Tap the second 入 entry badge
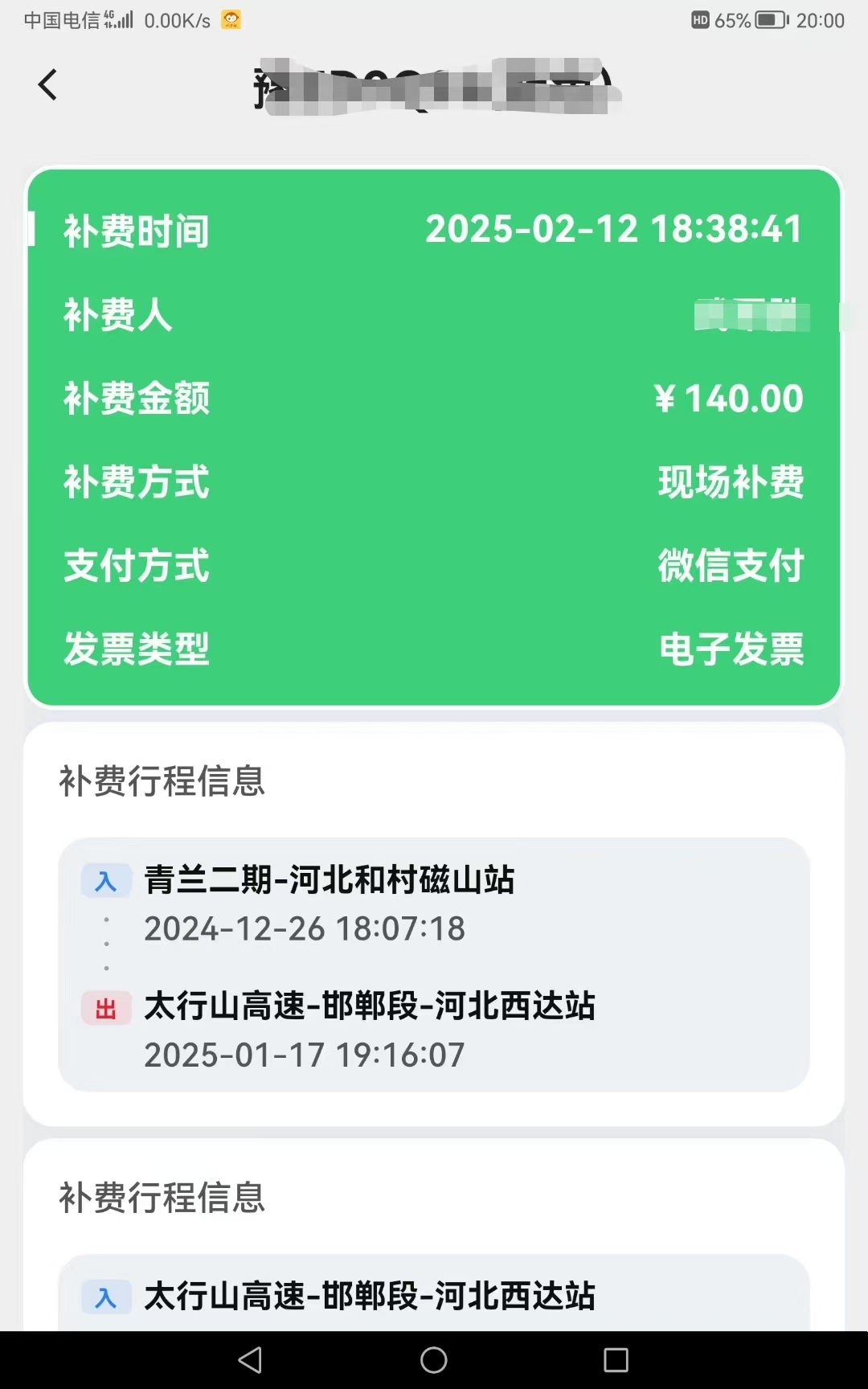 [x=106, y=1298]
